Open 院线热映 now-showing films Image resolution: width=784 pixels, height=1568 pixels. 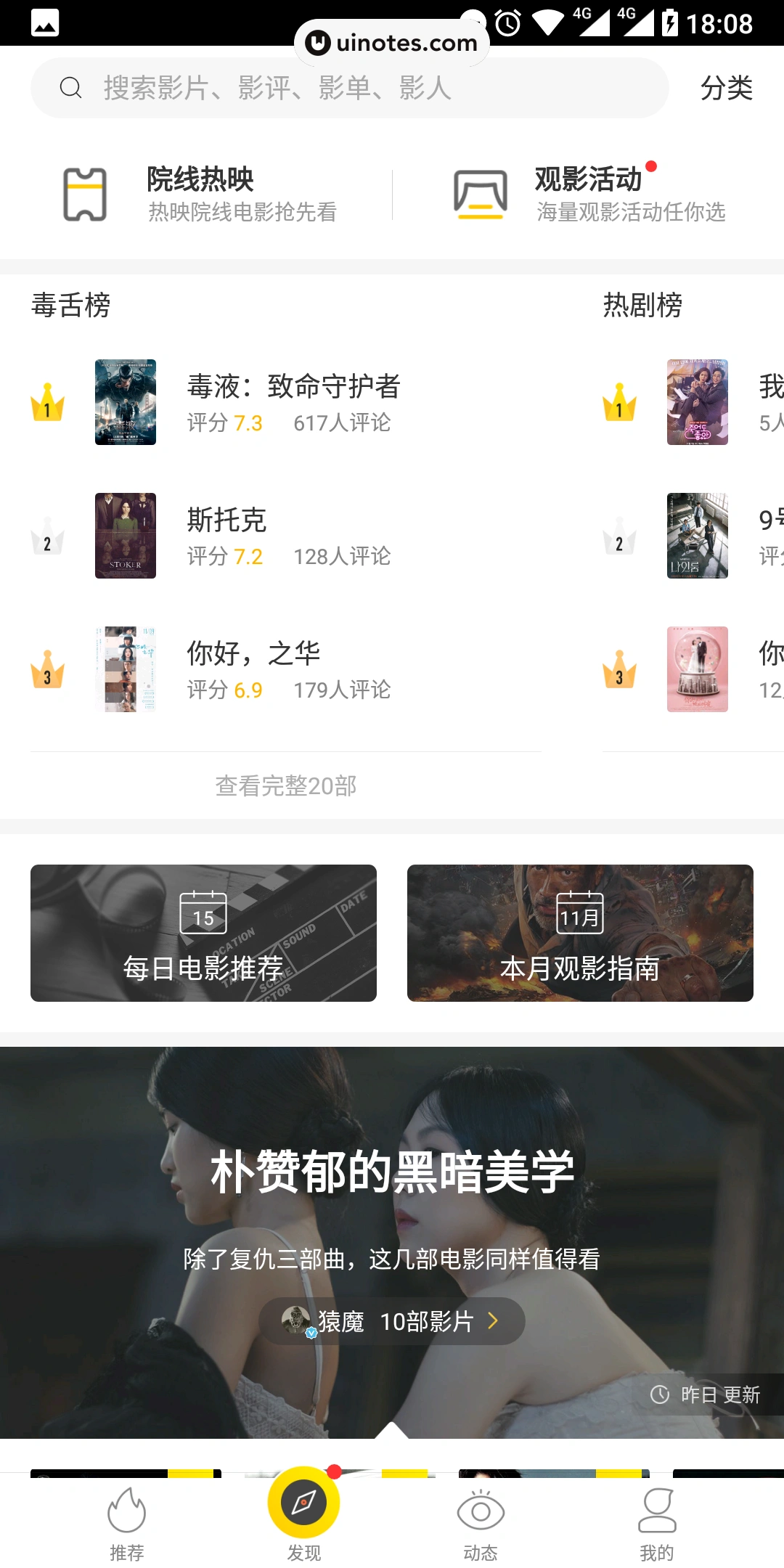tap(200, 194)
